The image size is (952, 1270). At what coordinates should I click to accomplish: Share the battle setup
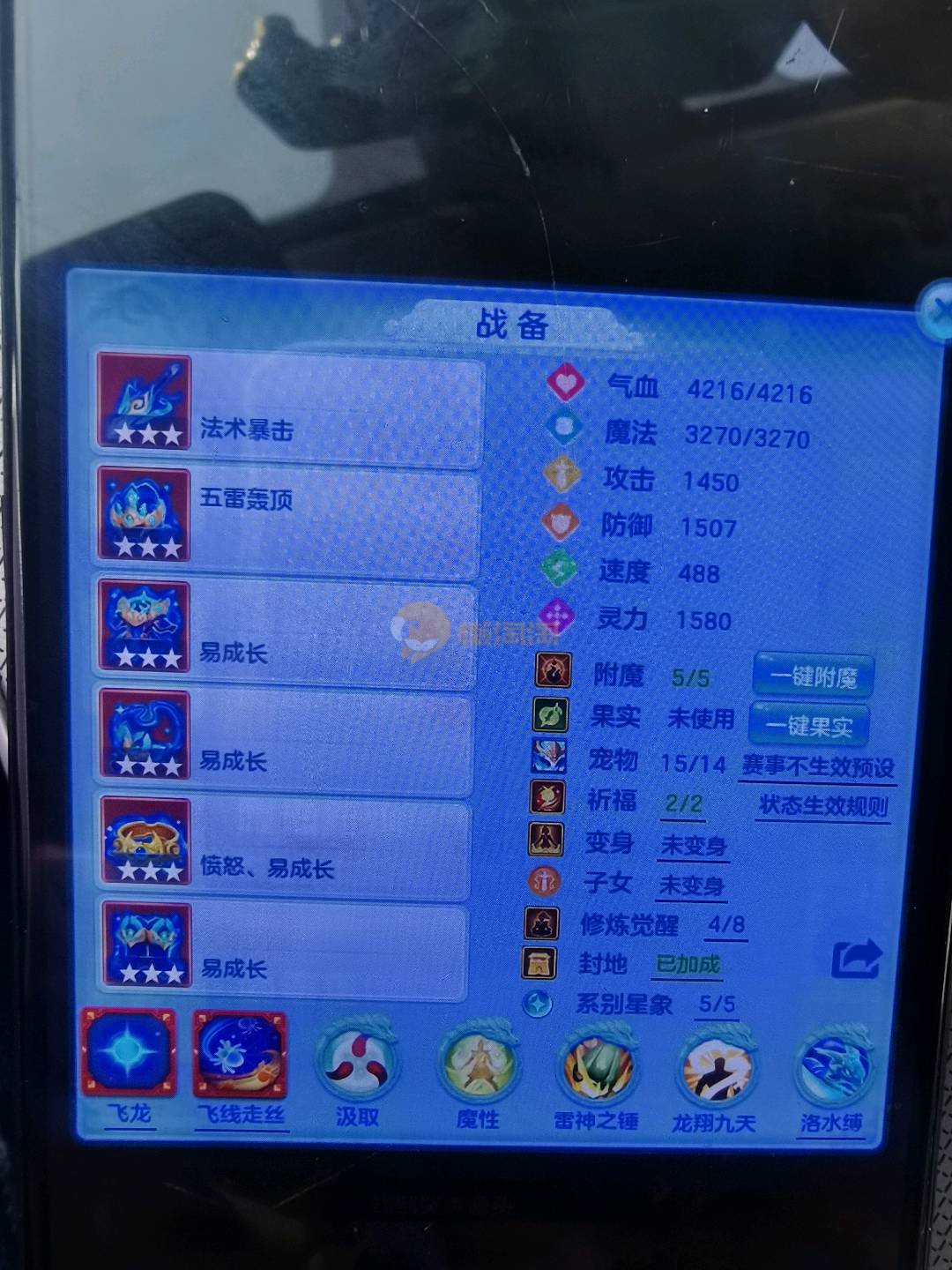(856, 960)
